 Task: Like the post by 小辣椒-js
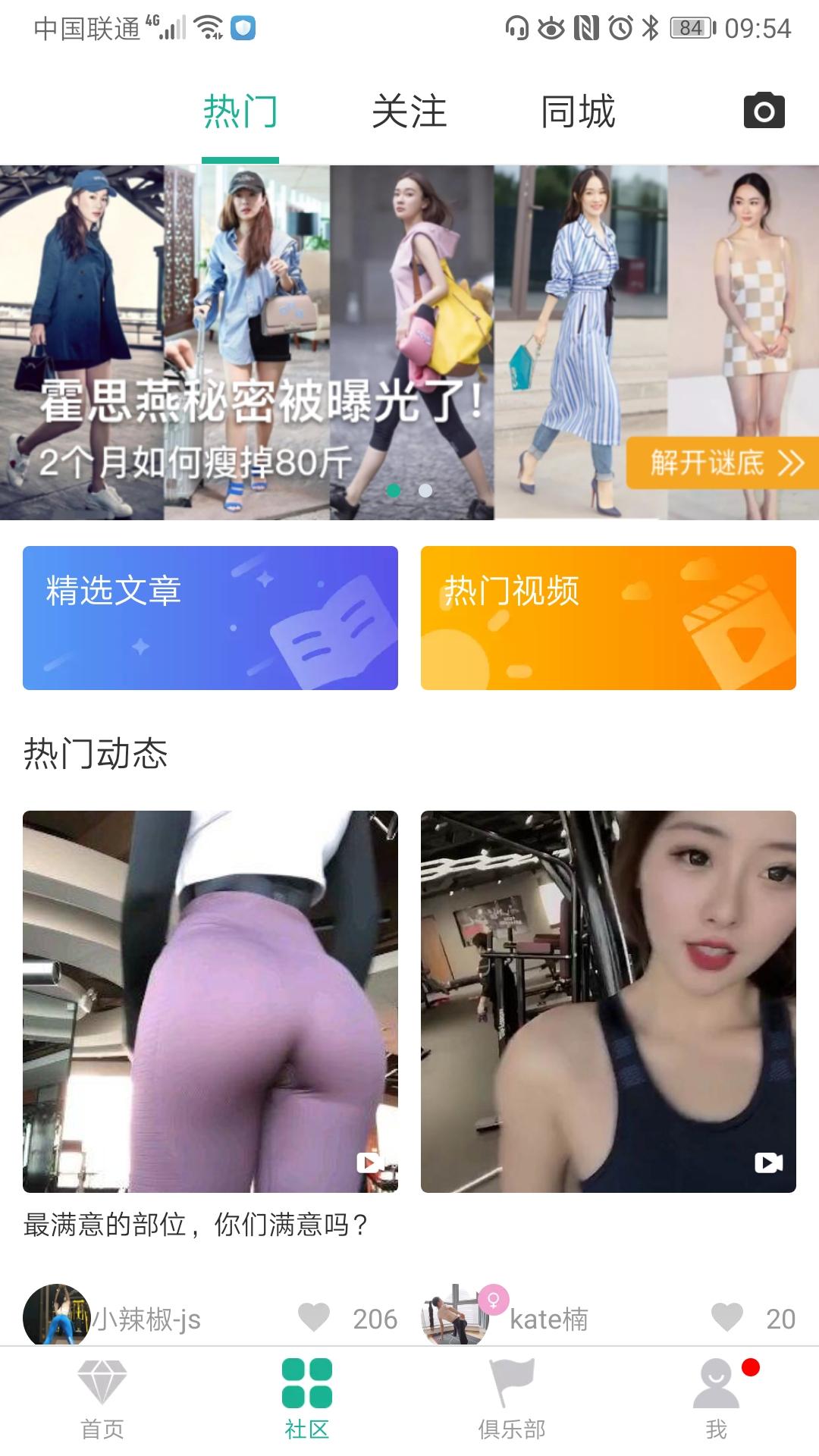(x=314, y=1317)
